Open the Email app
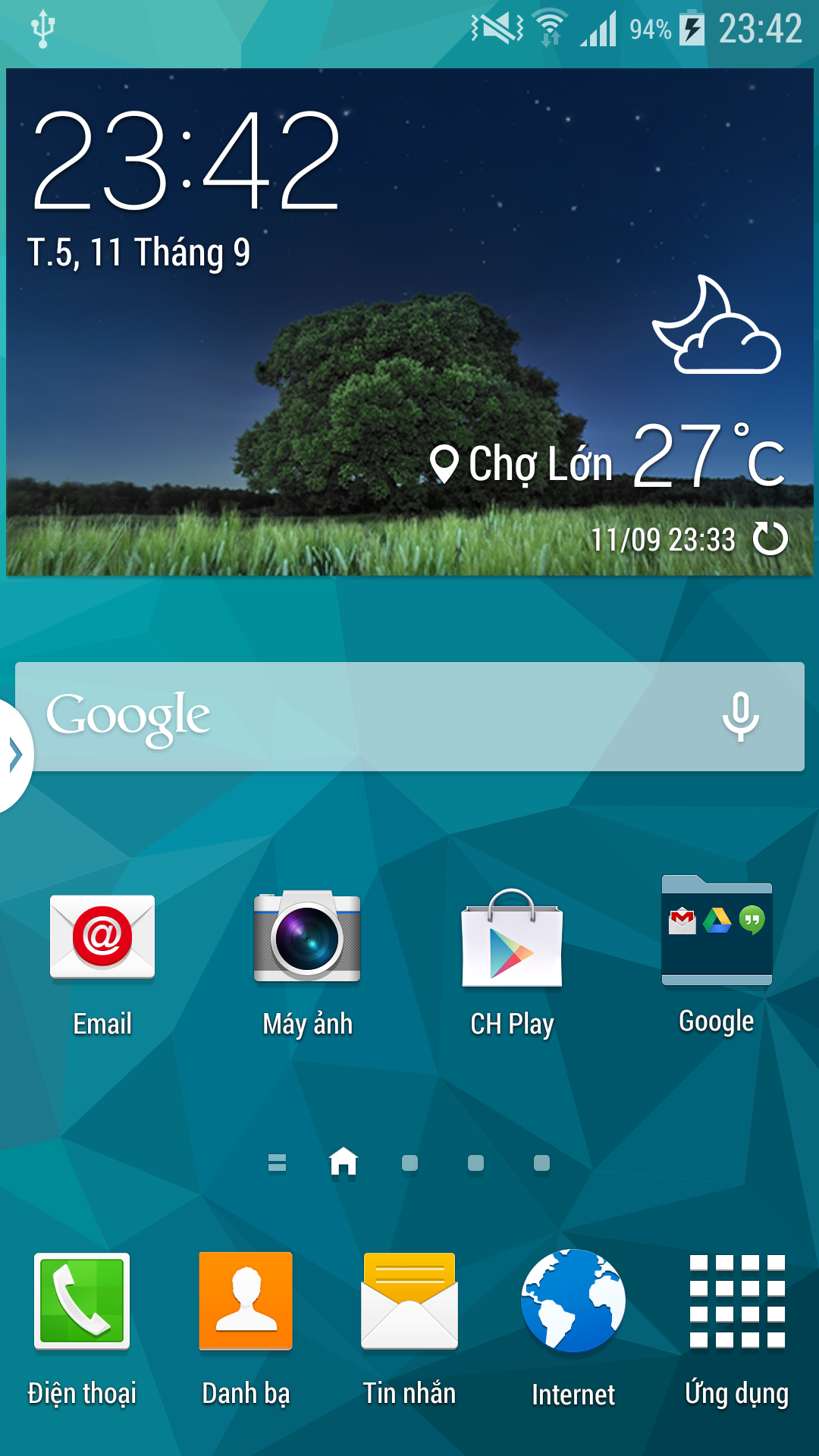This screenshot has width=819, height=1456. [102, 965]
